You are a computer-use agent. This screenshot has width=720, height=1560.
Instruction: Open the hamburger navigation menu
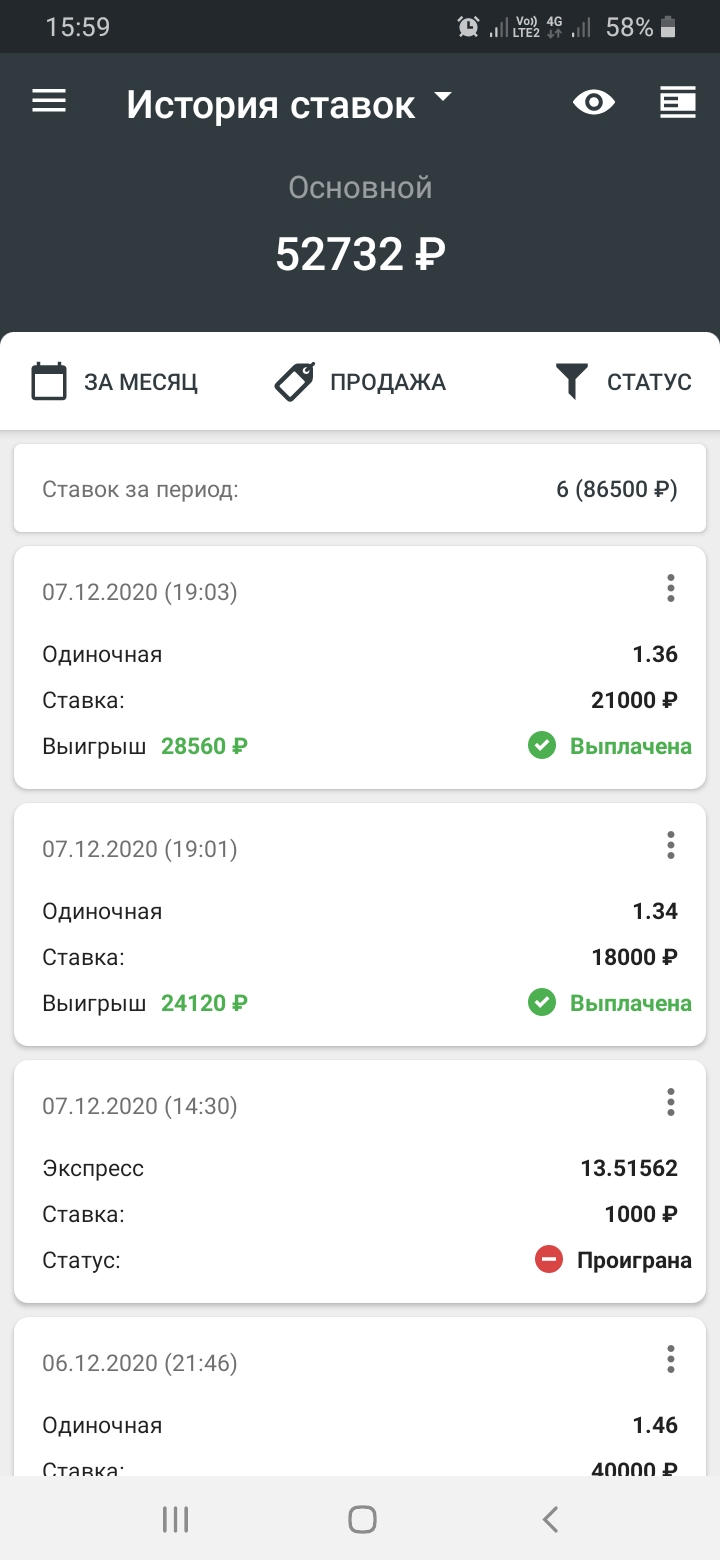click(49, 102)
